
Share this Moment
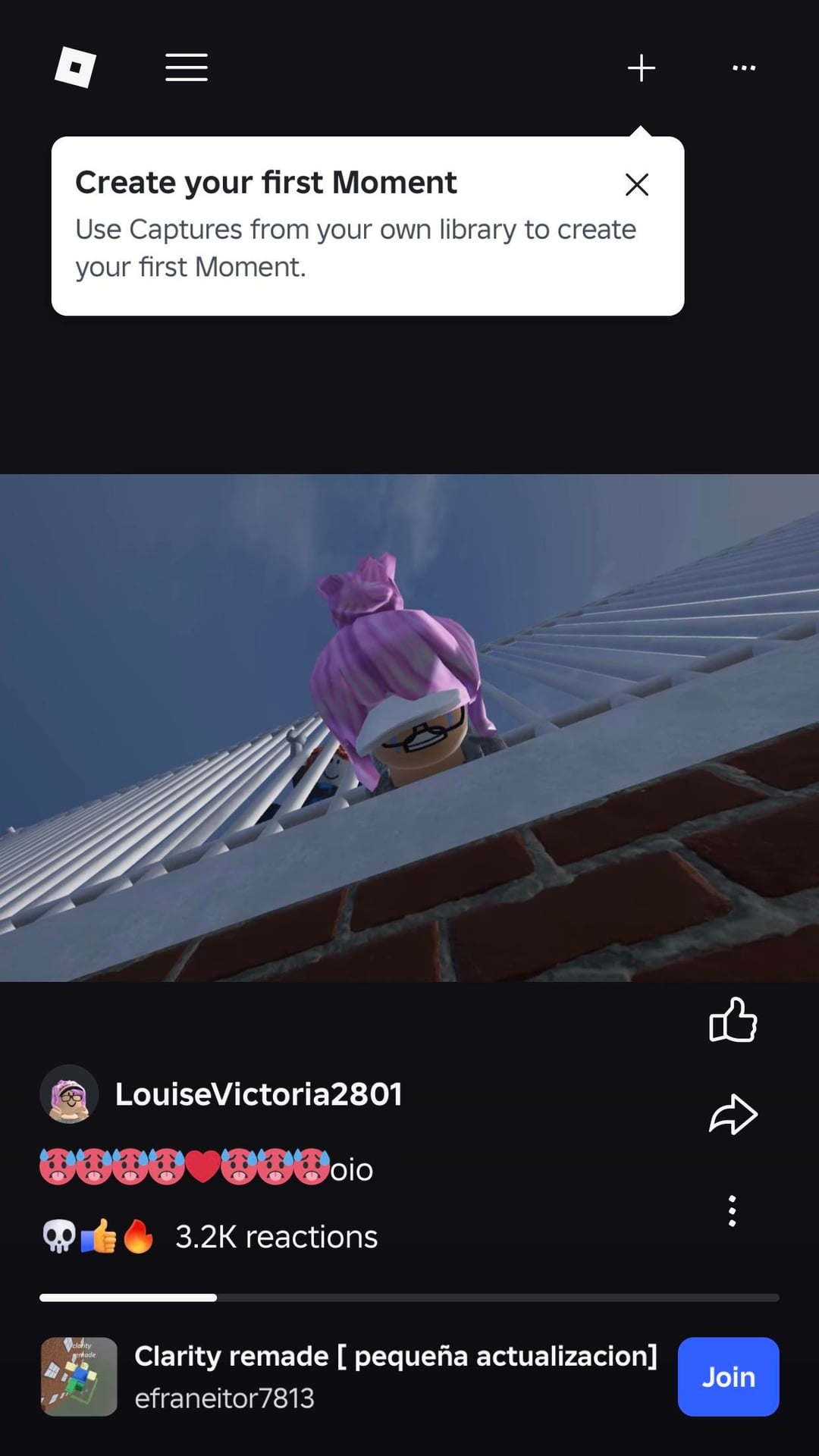(x=733, y=1114)
